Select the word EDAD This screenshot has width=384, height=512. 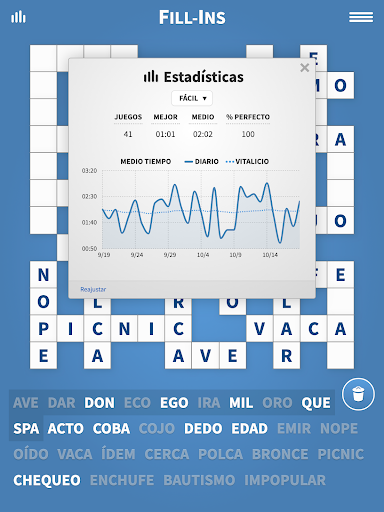coord(249,428)
